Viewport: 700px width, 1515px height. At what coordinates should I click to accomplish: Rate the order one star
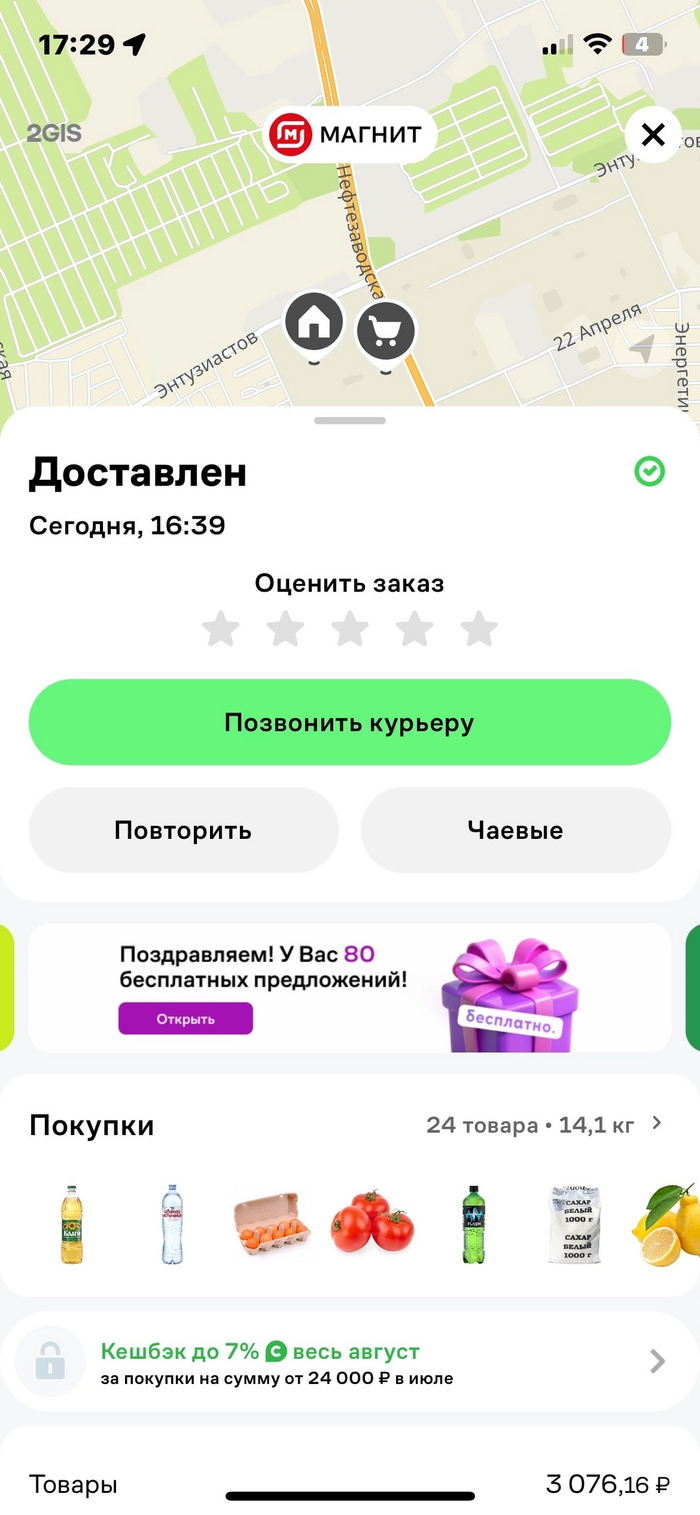[221, 630]
